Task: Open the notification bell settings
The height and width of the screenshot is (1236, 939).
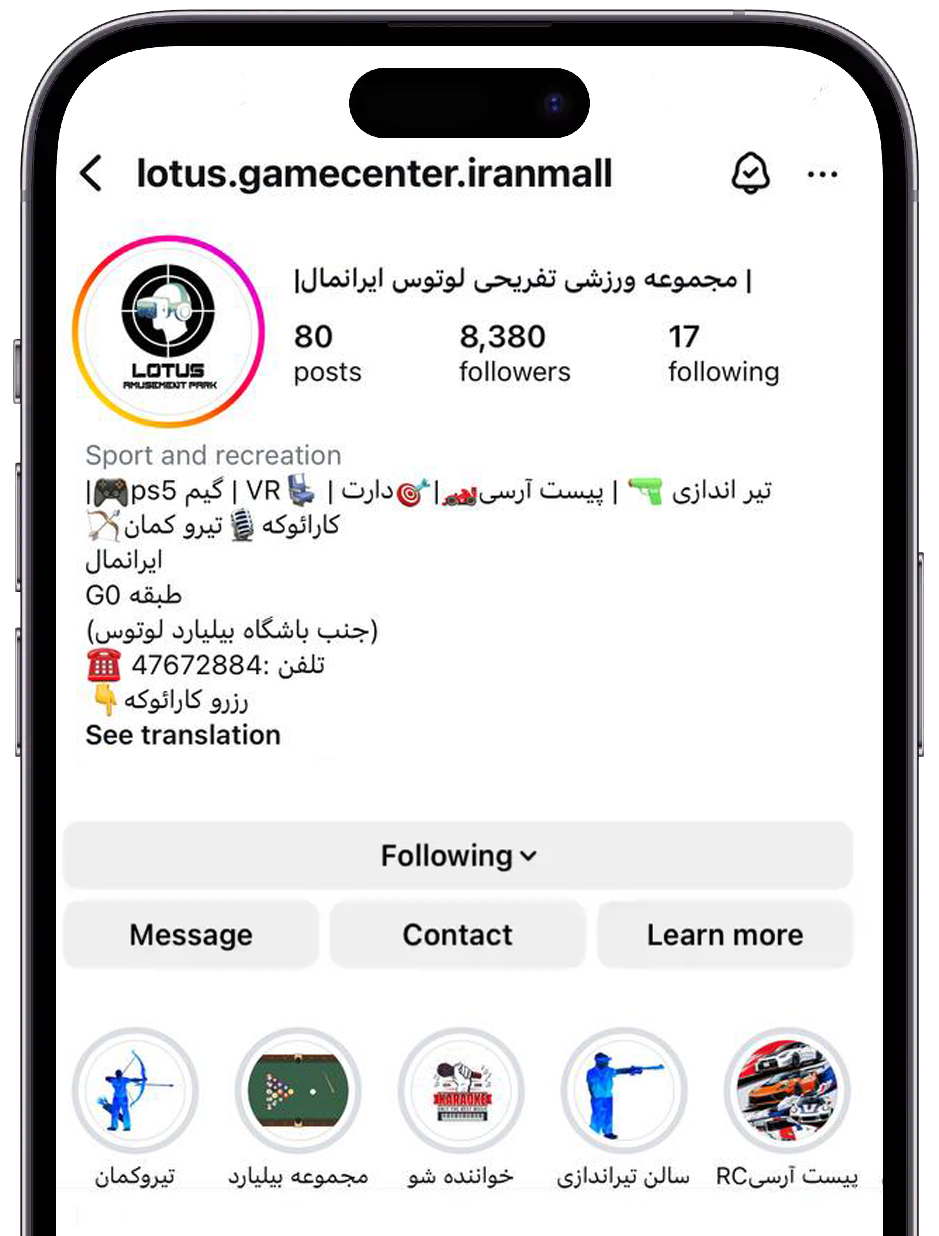Action: (x=750, y=174)
